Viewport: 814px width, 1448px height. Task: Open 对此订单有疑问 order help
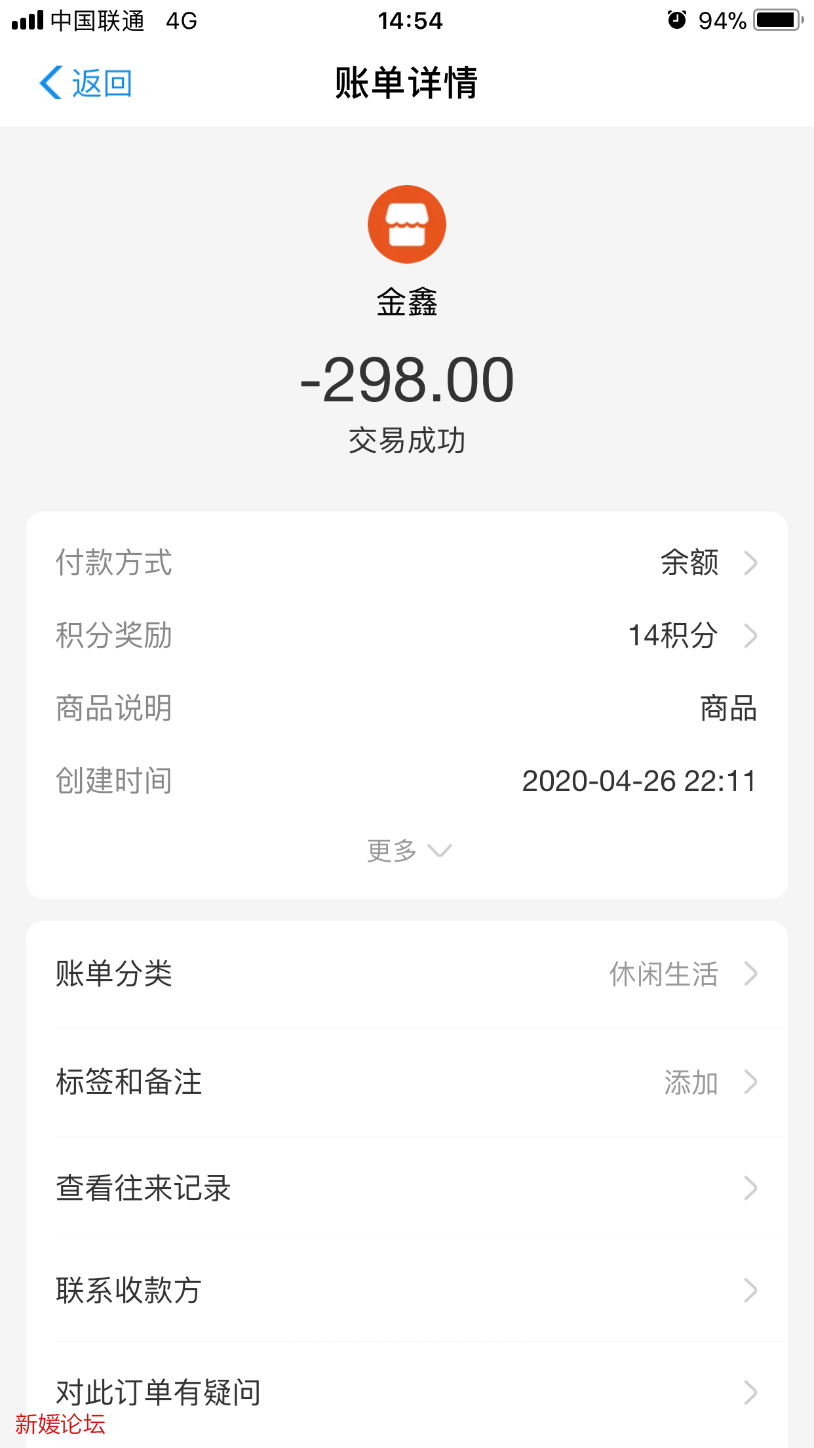point(406,1392)
